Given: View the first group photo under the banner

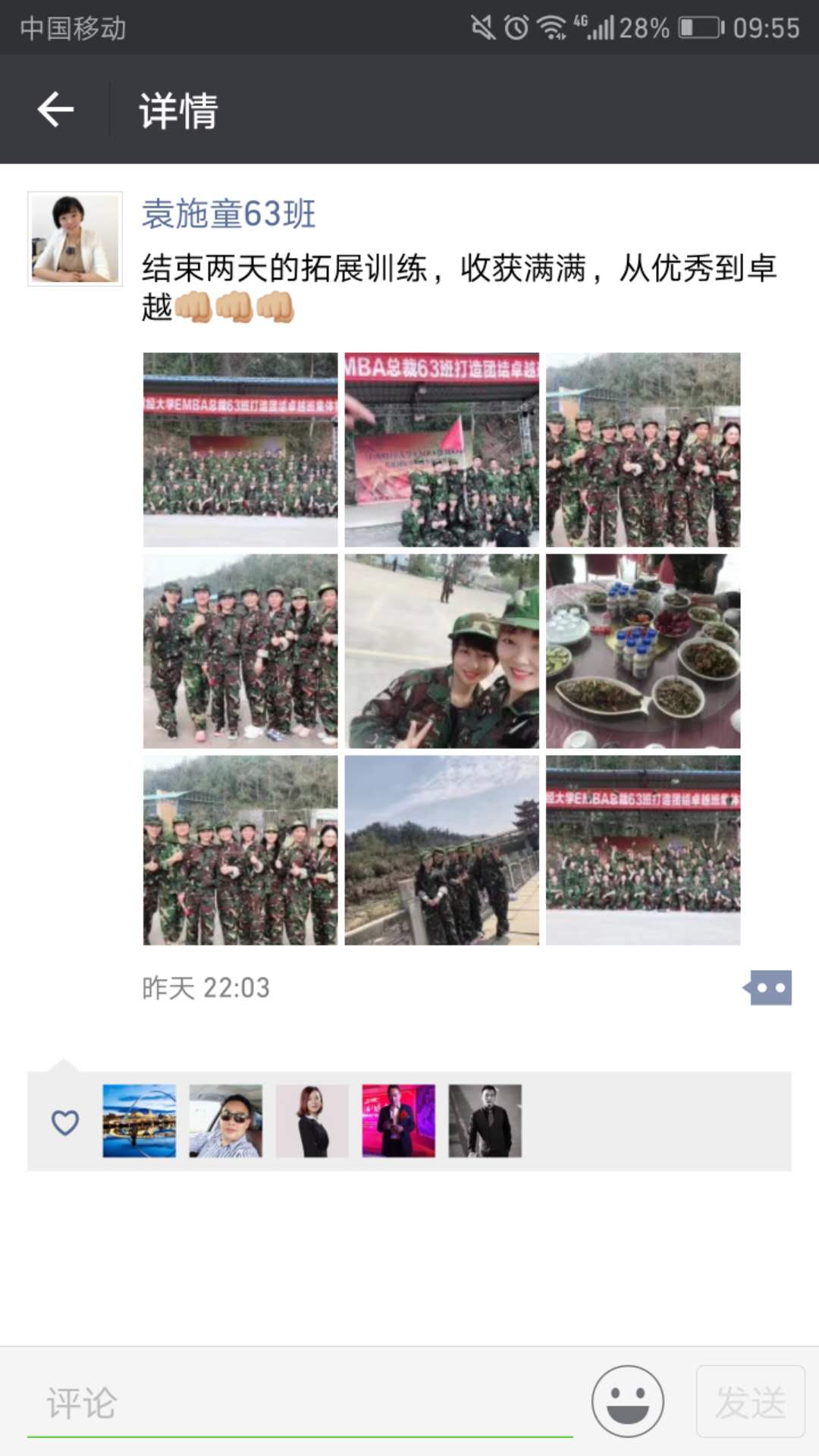Looking at the screenshot, I should coord(240,449).
